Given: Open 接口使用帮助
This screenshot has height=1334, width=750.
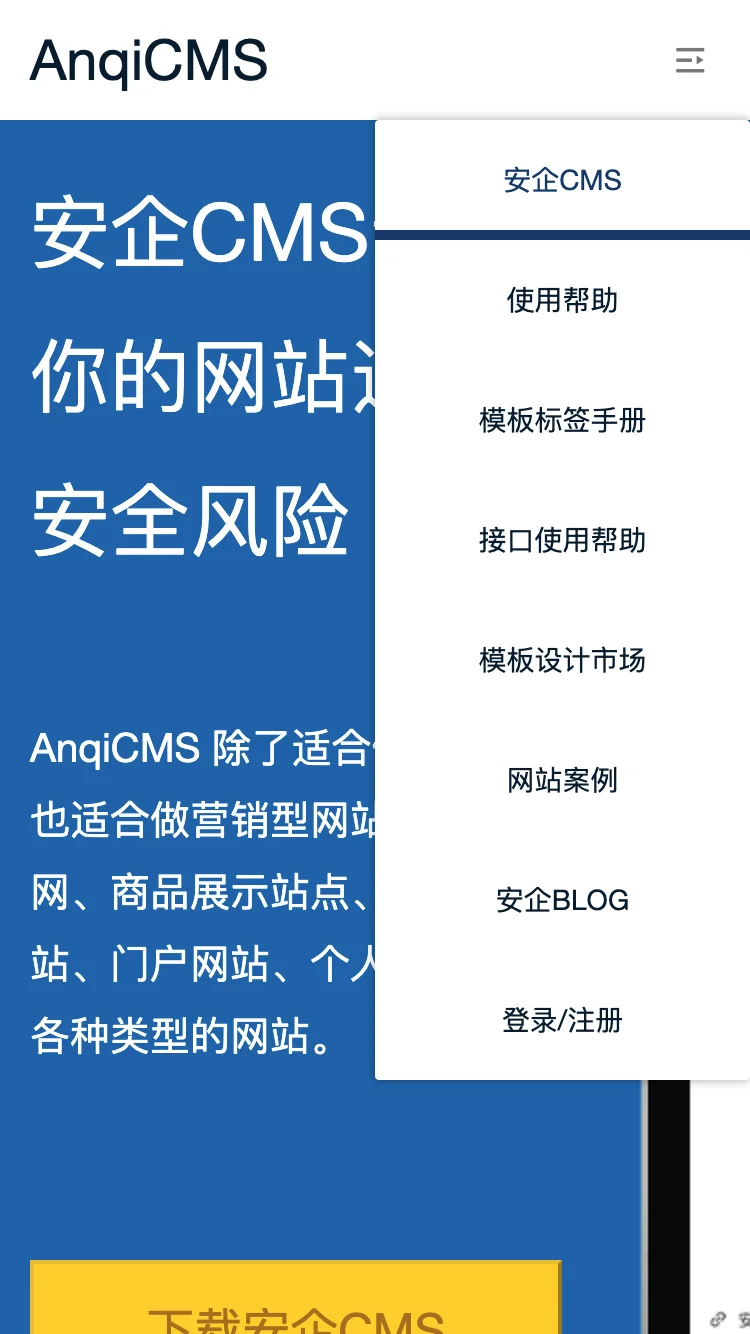Looking at the screenshot, I should pos(562,540).
